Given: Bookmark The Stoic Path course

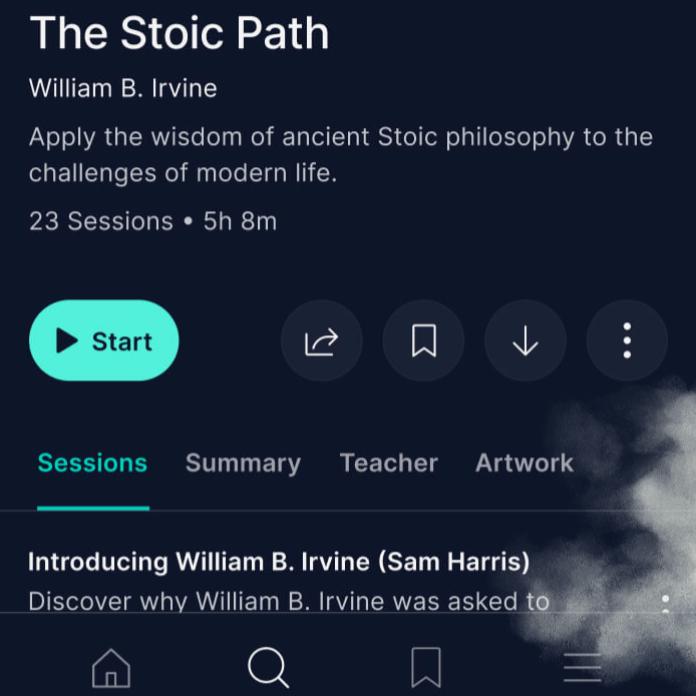Looking at the screenshot, I should (x=424, y=341).
